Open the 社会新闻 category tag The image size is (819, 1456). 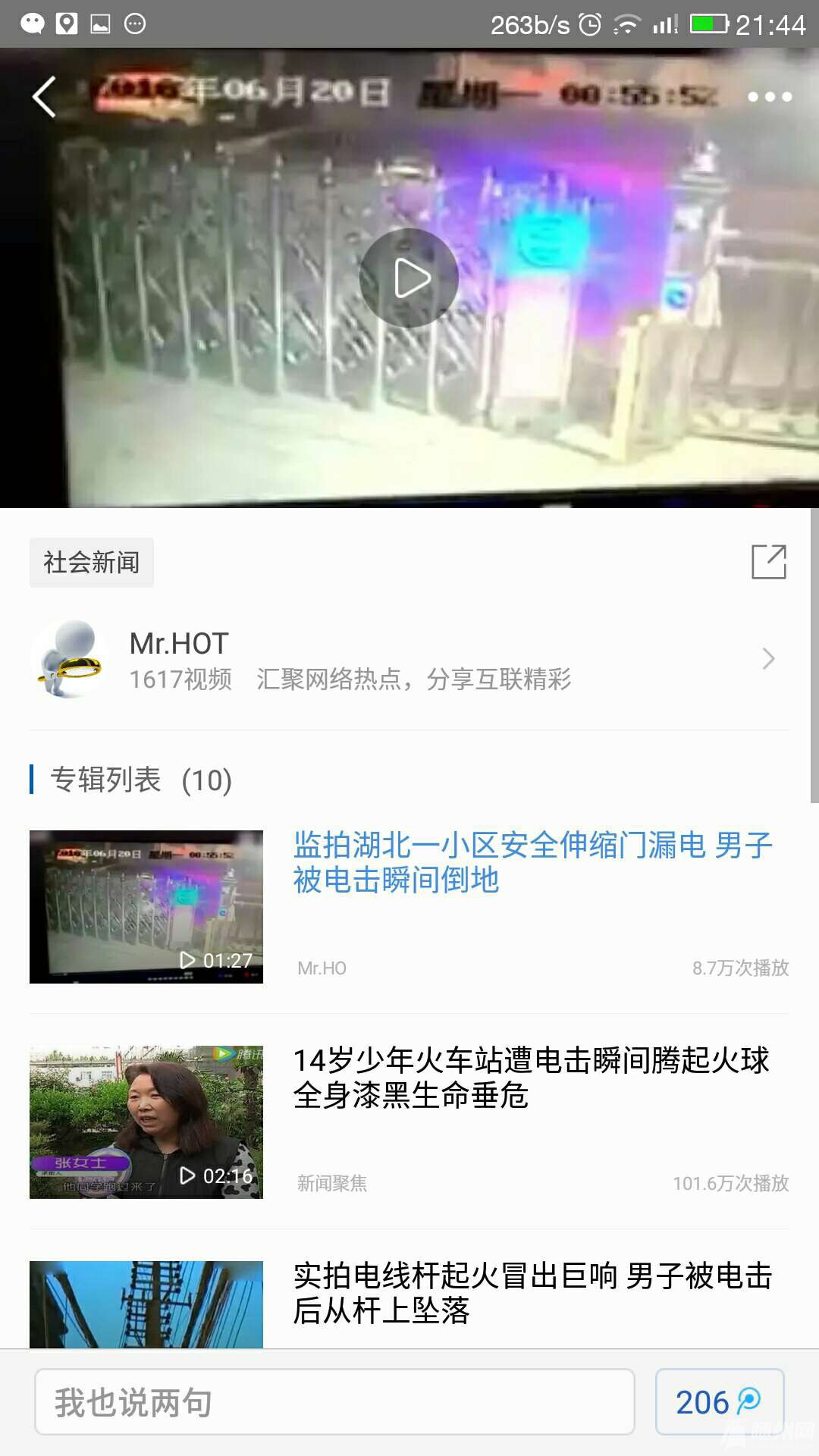coord(92,563)
